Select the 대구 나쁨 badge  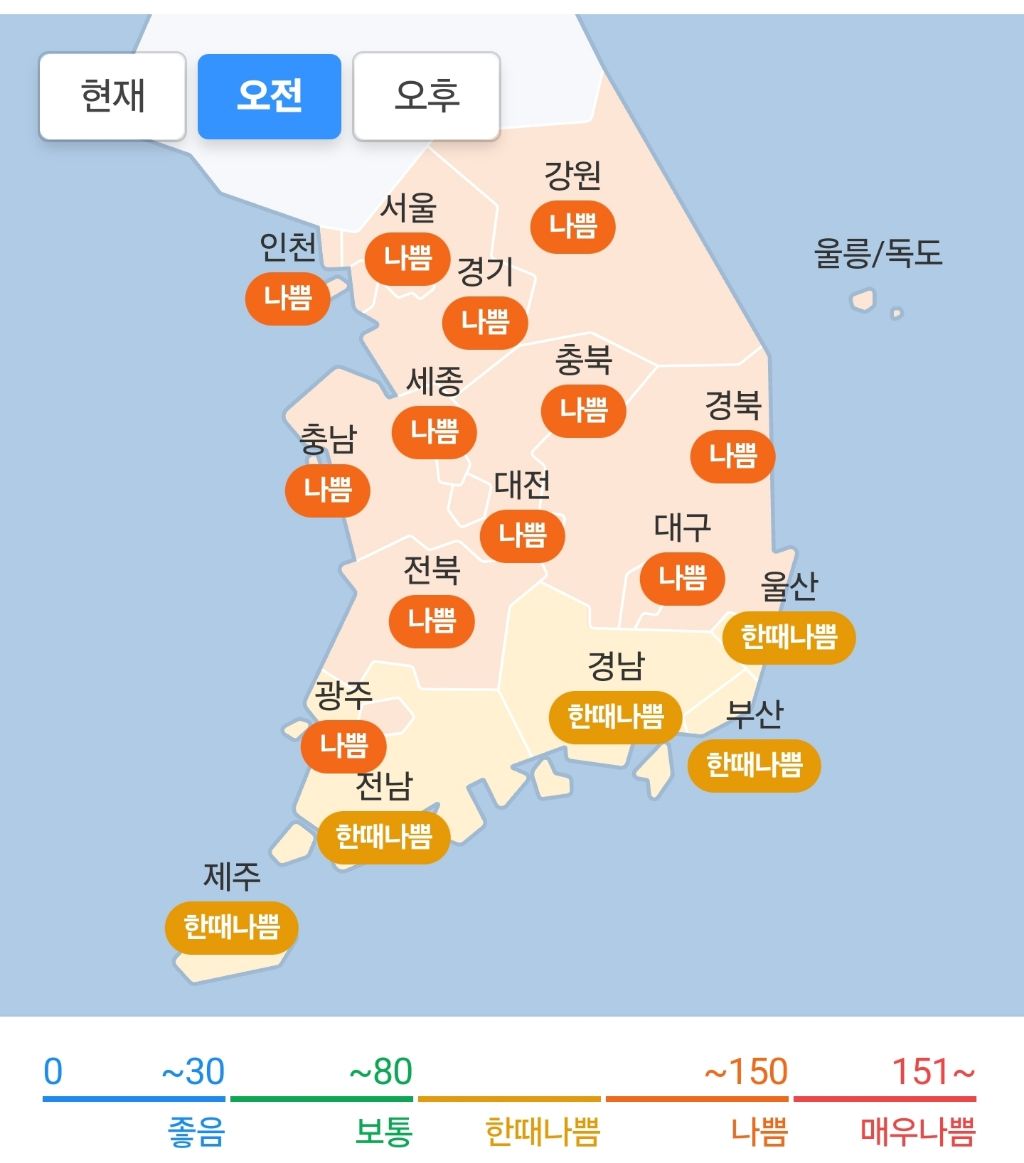coord(682,579)
